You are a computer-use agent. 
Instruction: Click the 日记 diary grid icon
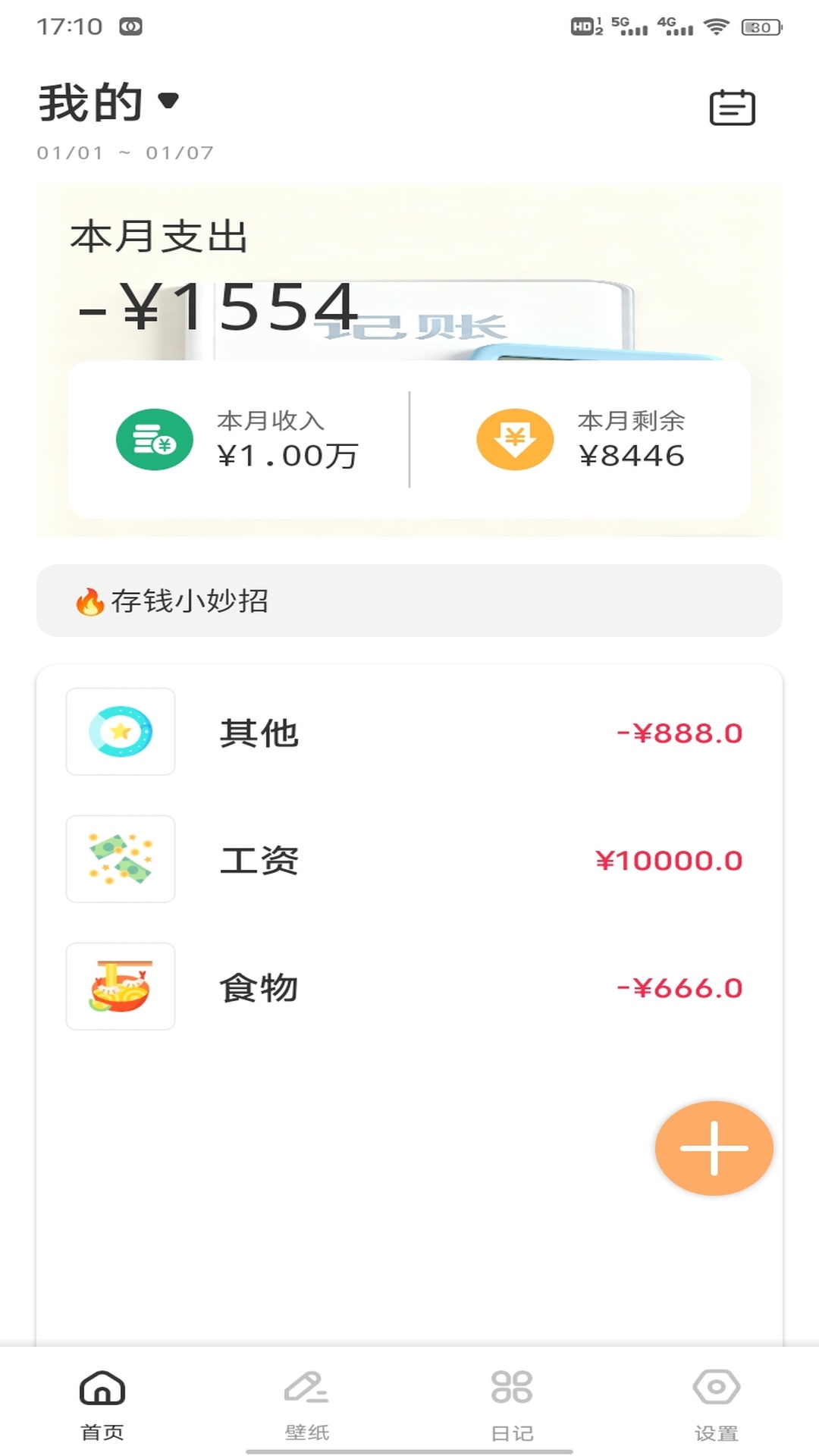(510, 1392)
